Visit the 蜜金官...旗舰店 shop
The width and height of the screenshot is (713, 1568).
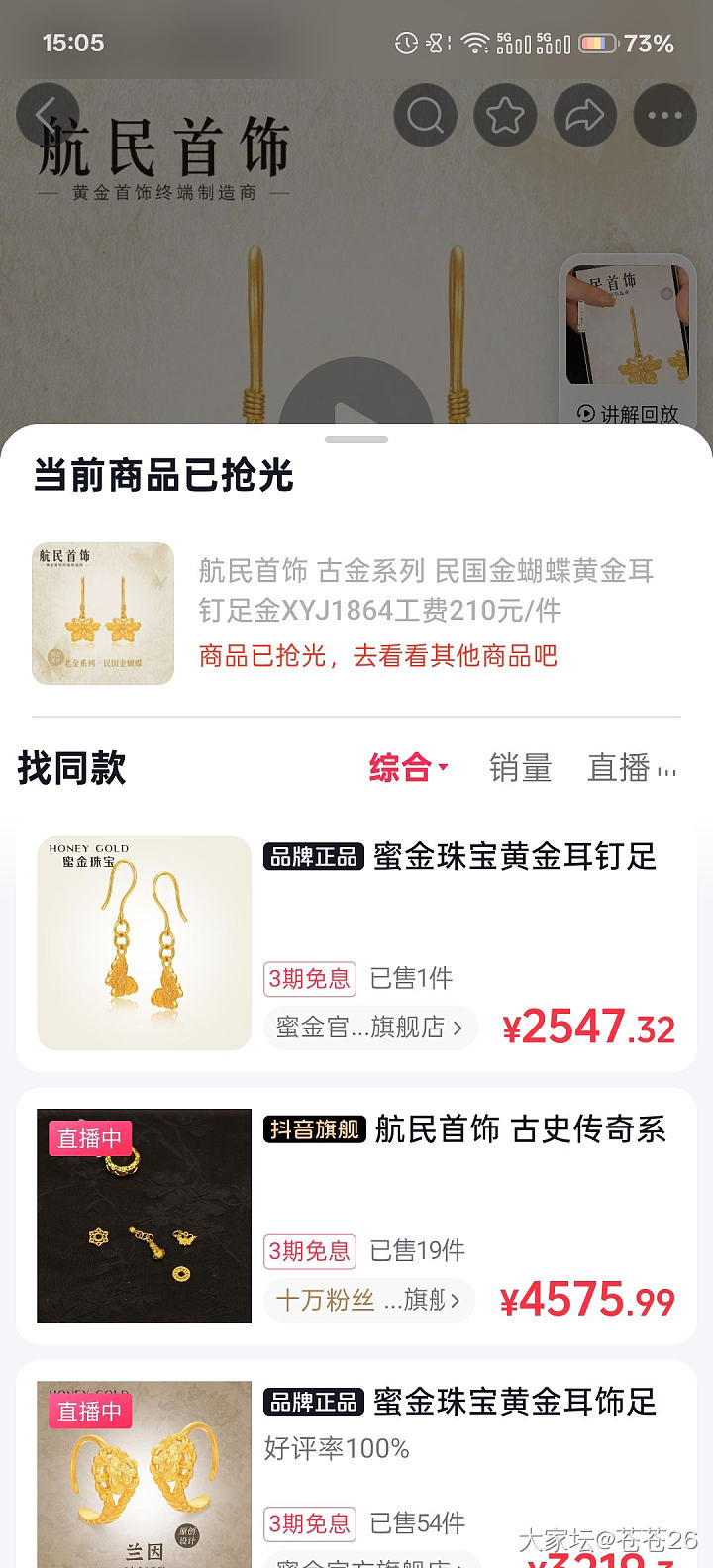pos(369,1028)
